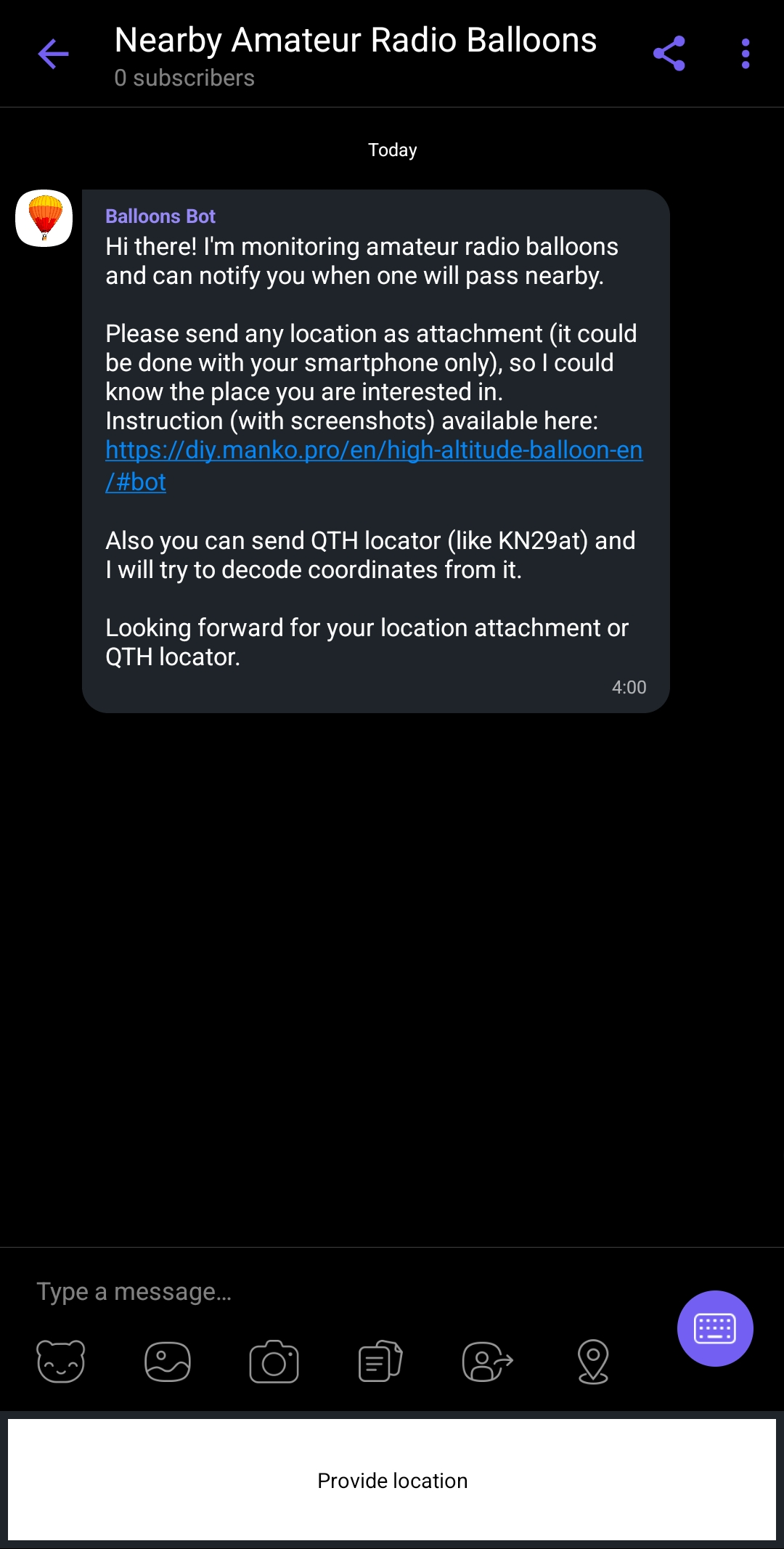Open the gallery to attach a photo
Viewport: 784px width, 1549px height.
(168, 1362)
